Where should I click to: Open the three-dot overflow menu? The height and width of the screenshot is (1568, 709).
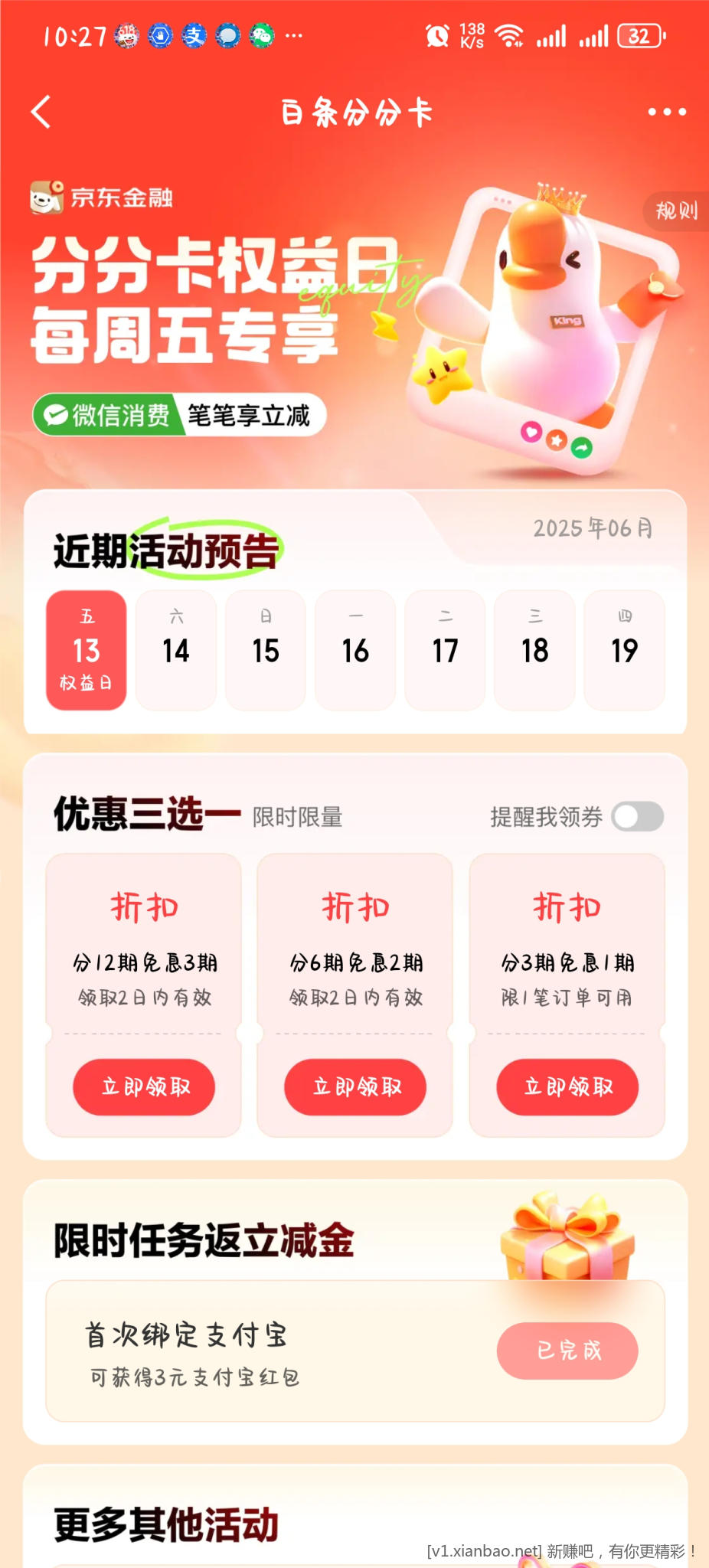(666, 112)
